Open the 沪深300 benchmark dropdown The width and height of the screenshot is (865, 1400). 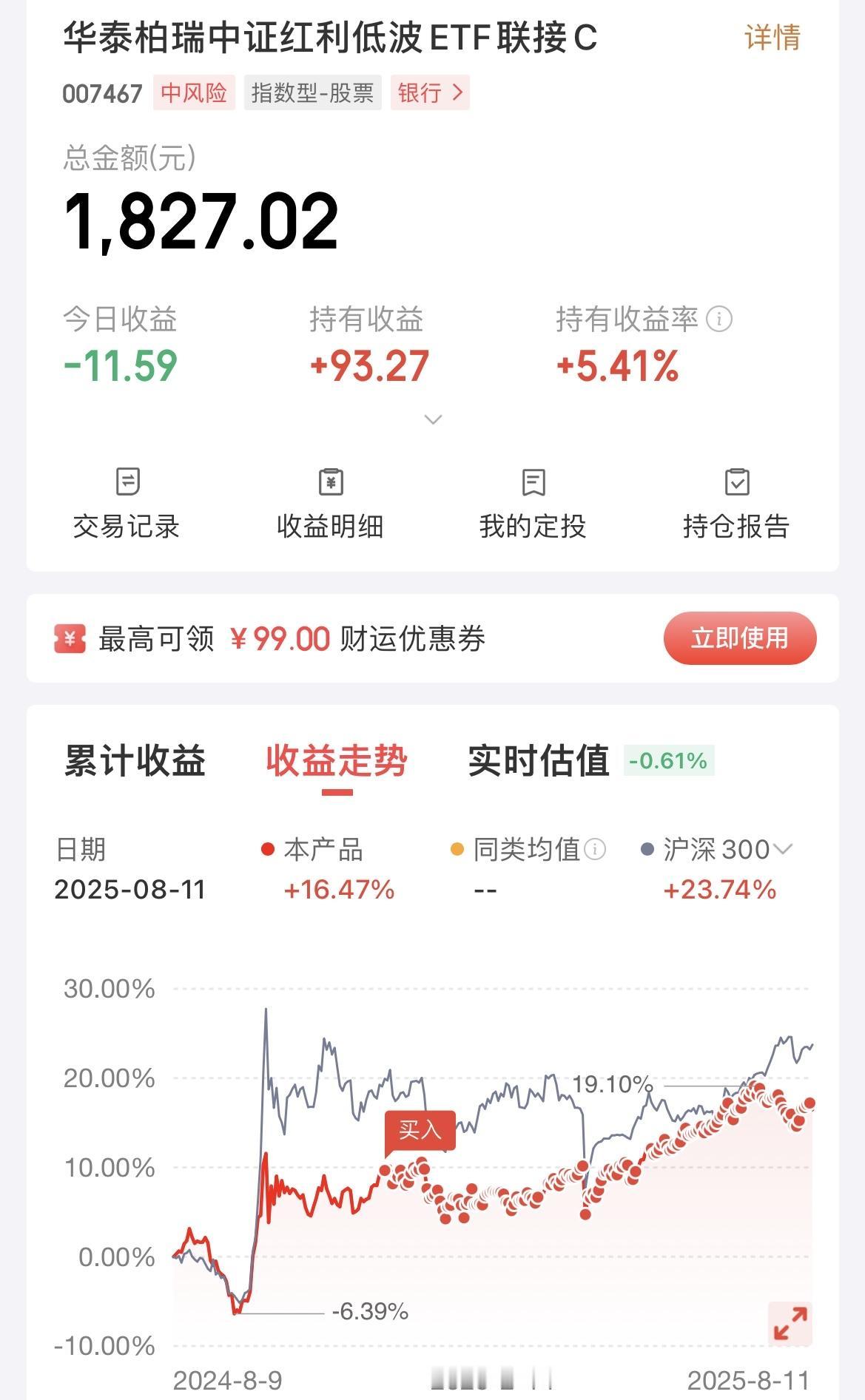click(x=716, y=850)
